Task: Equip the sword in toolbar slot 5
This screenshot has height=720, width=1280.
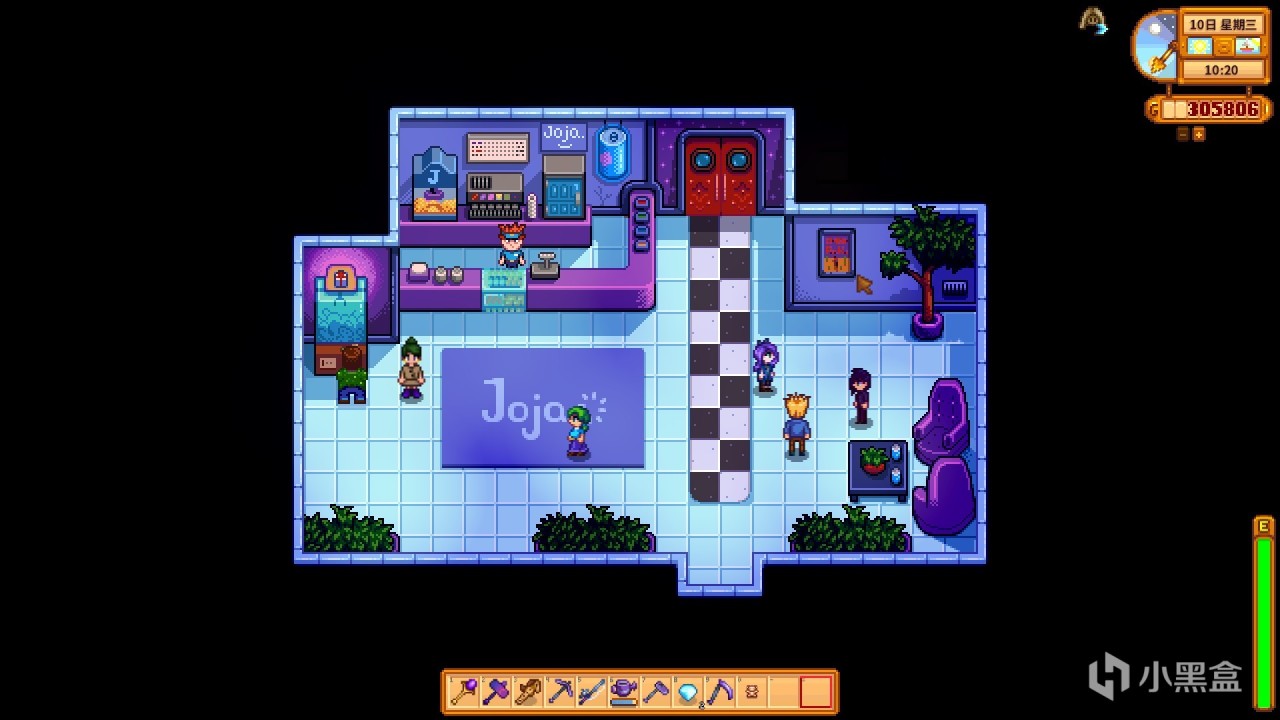Action: [591, 692]
